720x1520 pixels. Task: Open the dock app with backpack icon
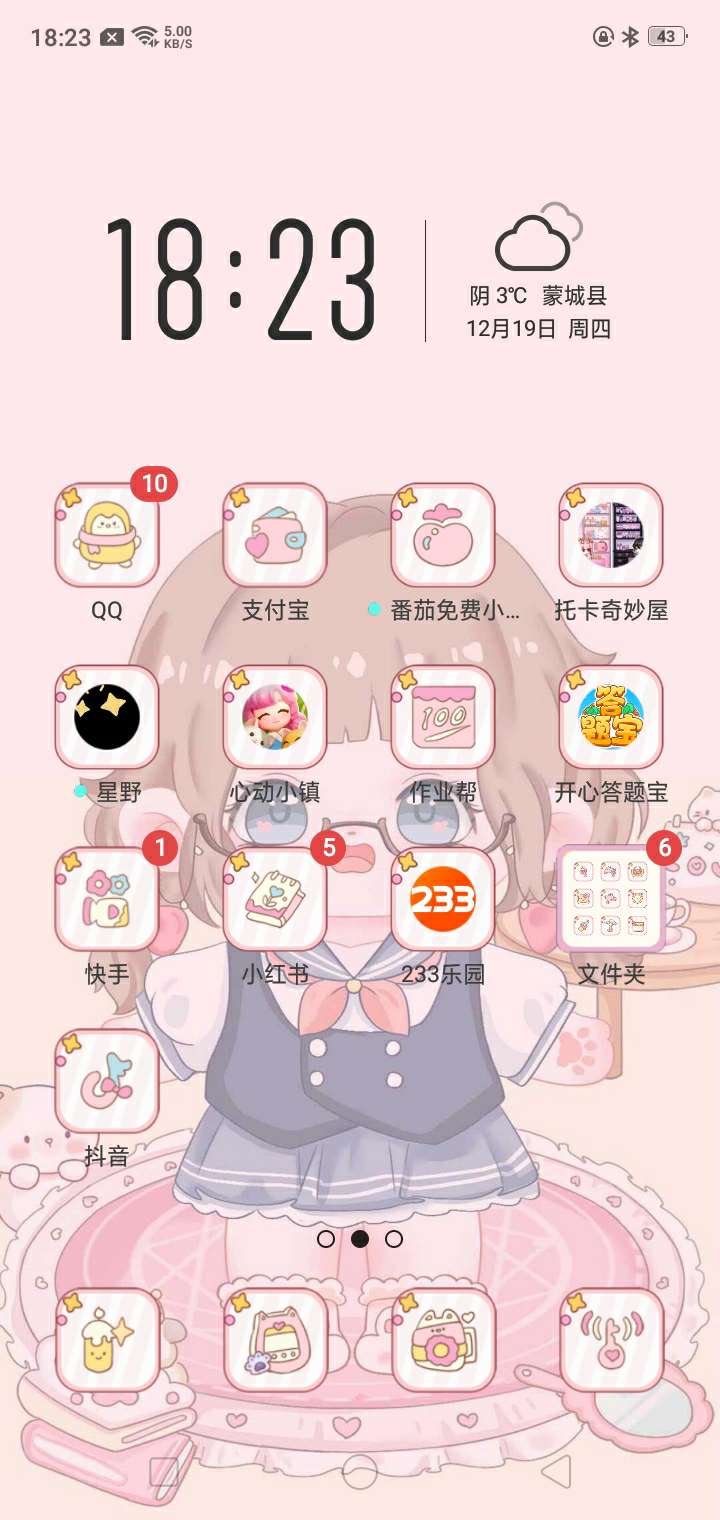click(x=275, y=1340)
